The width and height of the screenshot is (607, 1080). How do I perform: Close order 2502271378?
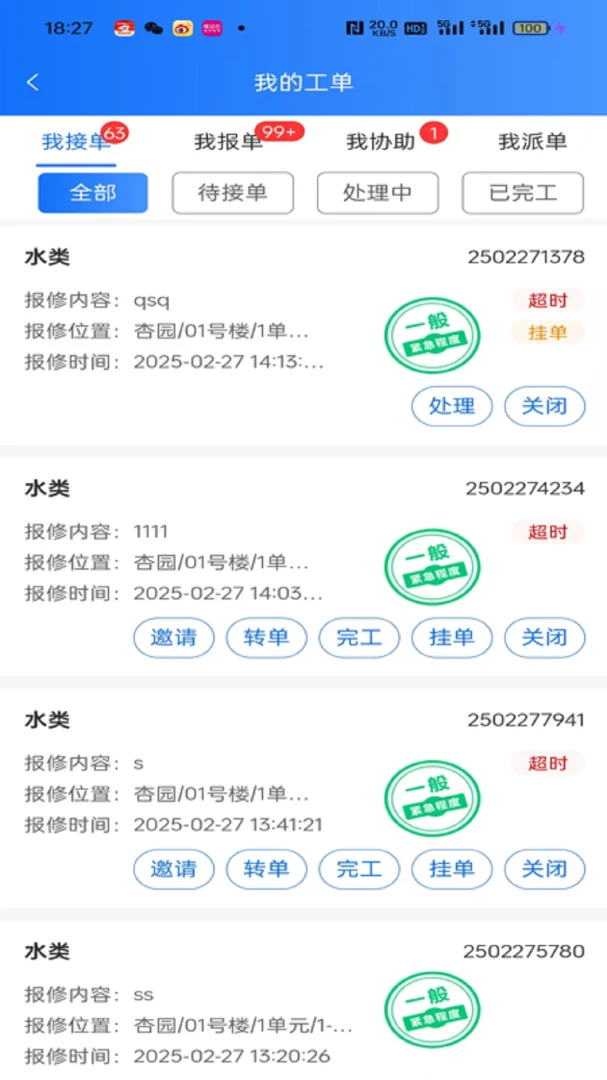coord(545,406)
